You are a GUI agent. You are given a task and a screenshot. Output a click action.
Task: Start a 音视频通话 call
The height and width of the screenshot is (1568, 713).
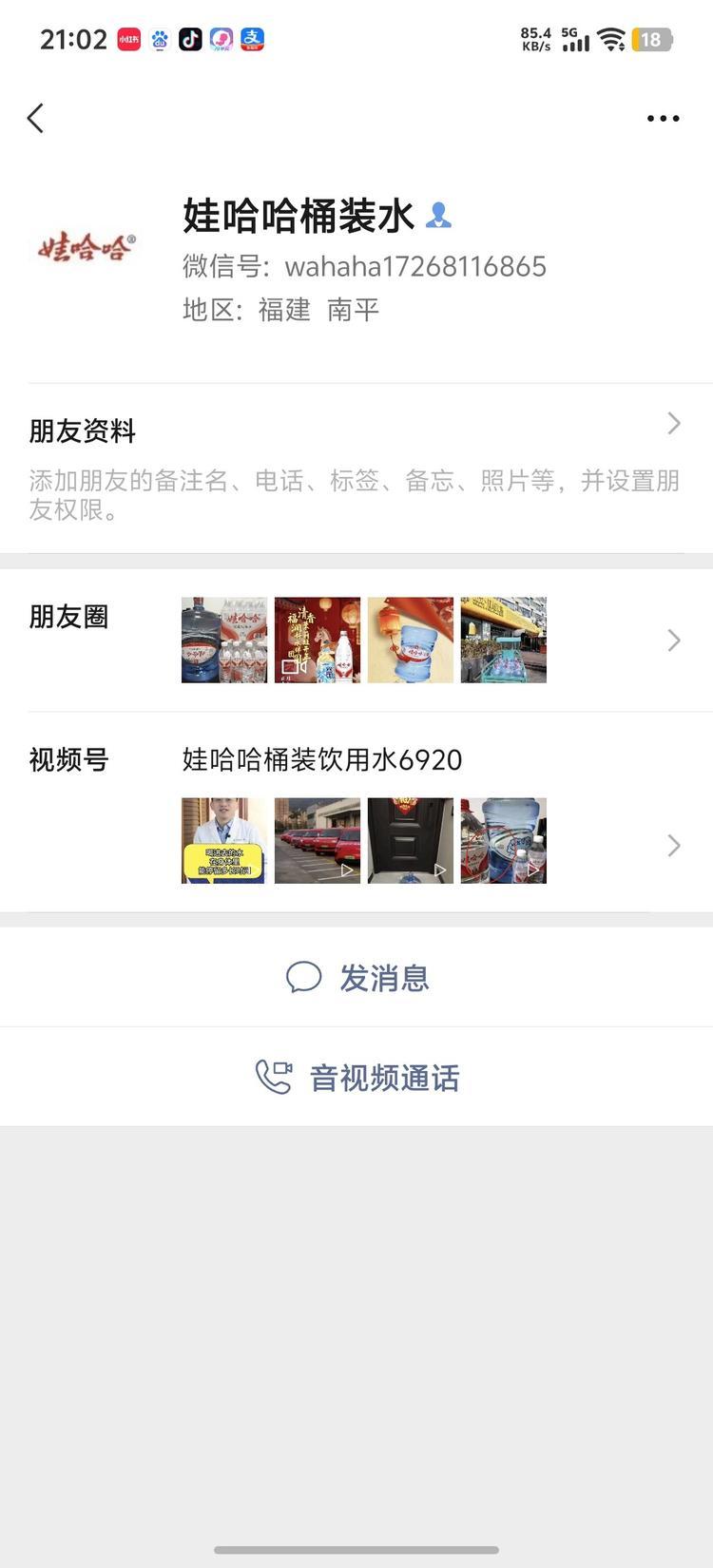[x=356, y=1078]
